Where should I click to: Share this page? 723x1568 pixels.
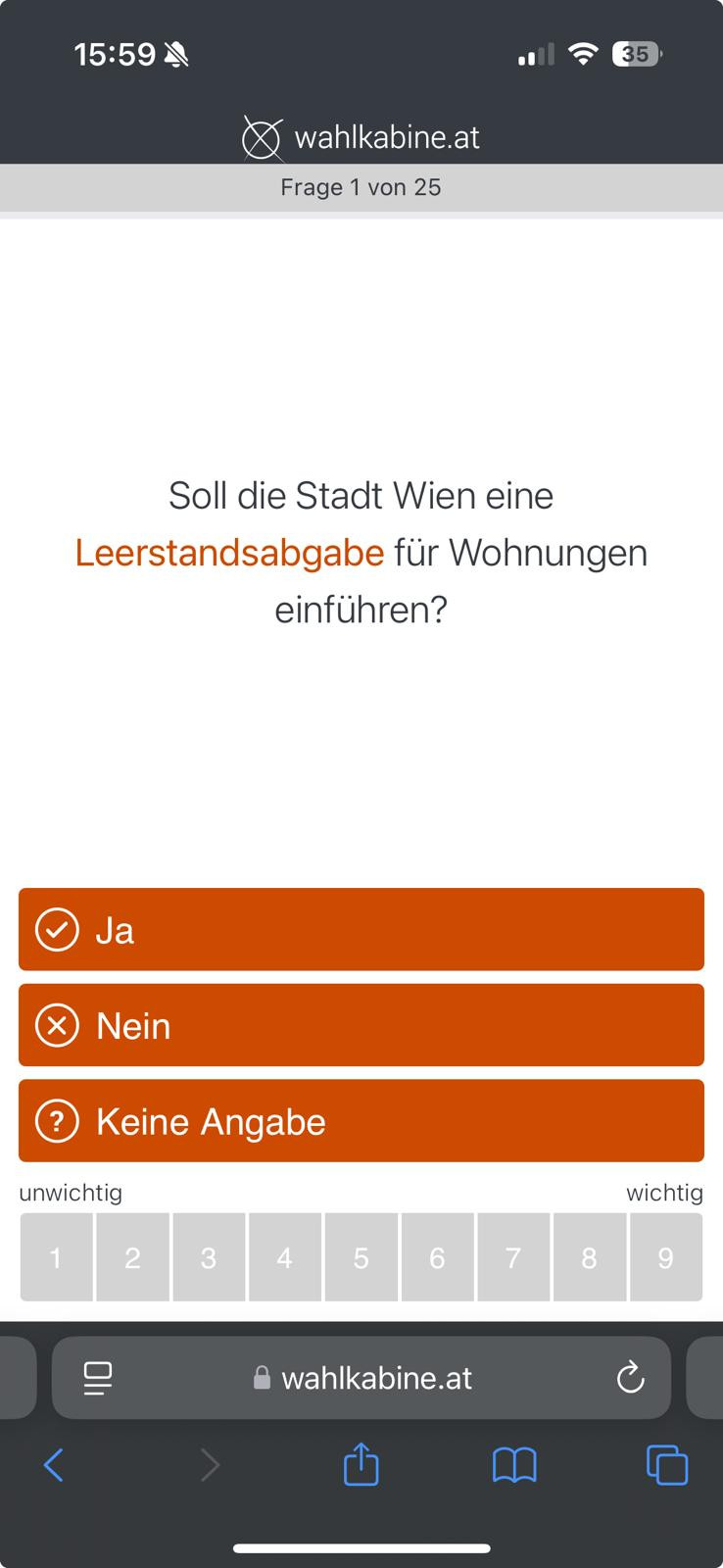pos(361,1466)
